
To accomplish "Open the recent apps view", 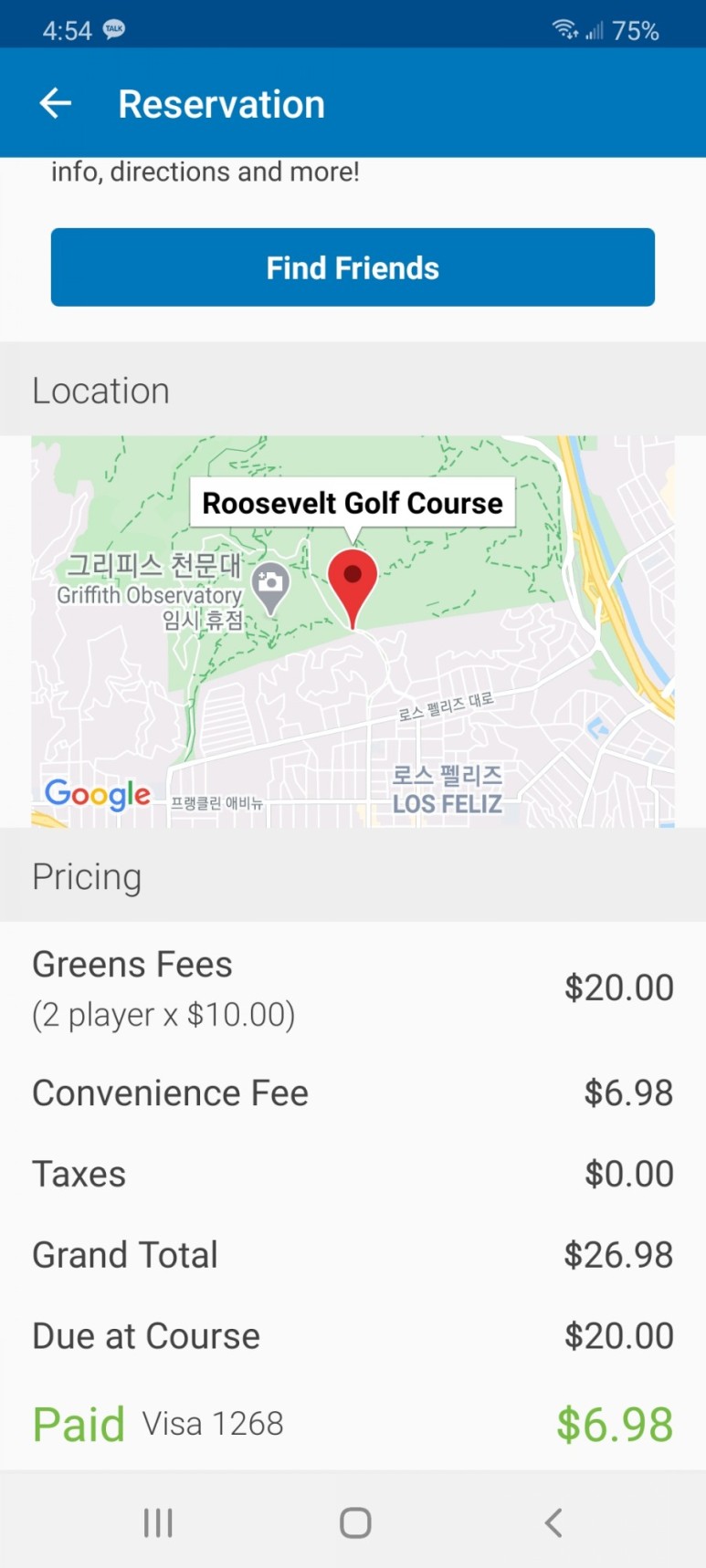I will click(158, 1522).
